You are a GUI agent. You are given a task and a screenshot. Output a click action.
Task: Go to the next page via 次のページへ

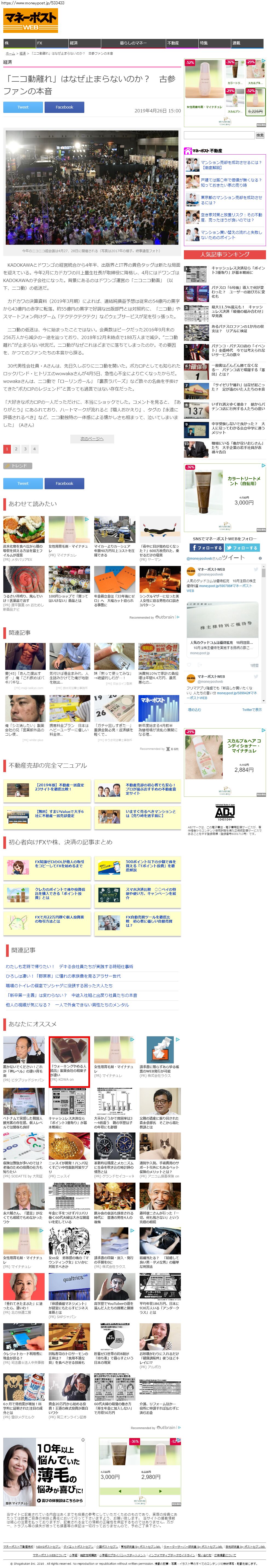(92, 438)
